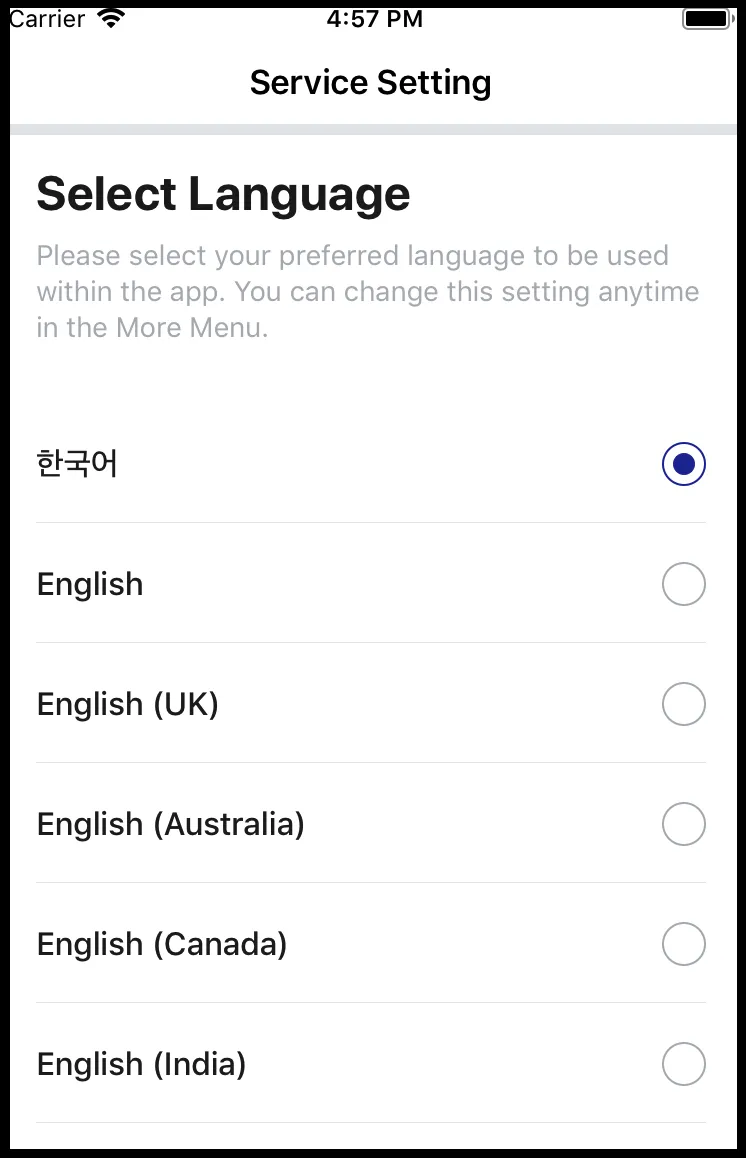Choose English as the app language
Viewport: 746px width, 1158px height.
pyautogui.click(x=683, y=584)
